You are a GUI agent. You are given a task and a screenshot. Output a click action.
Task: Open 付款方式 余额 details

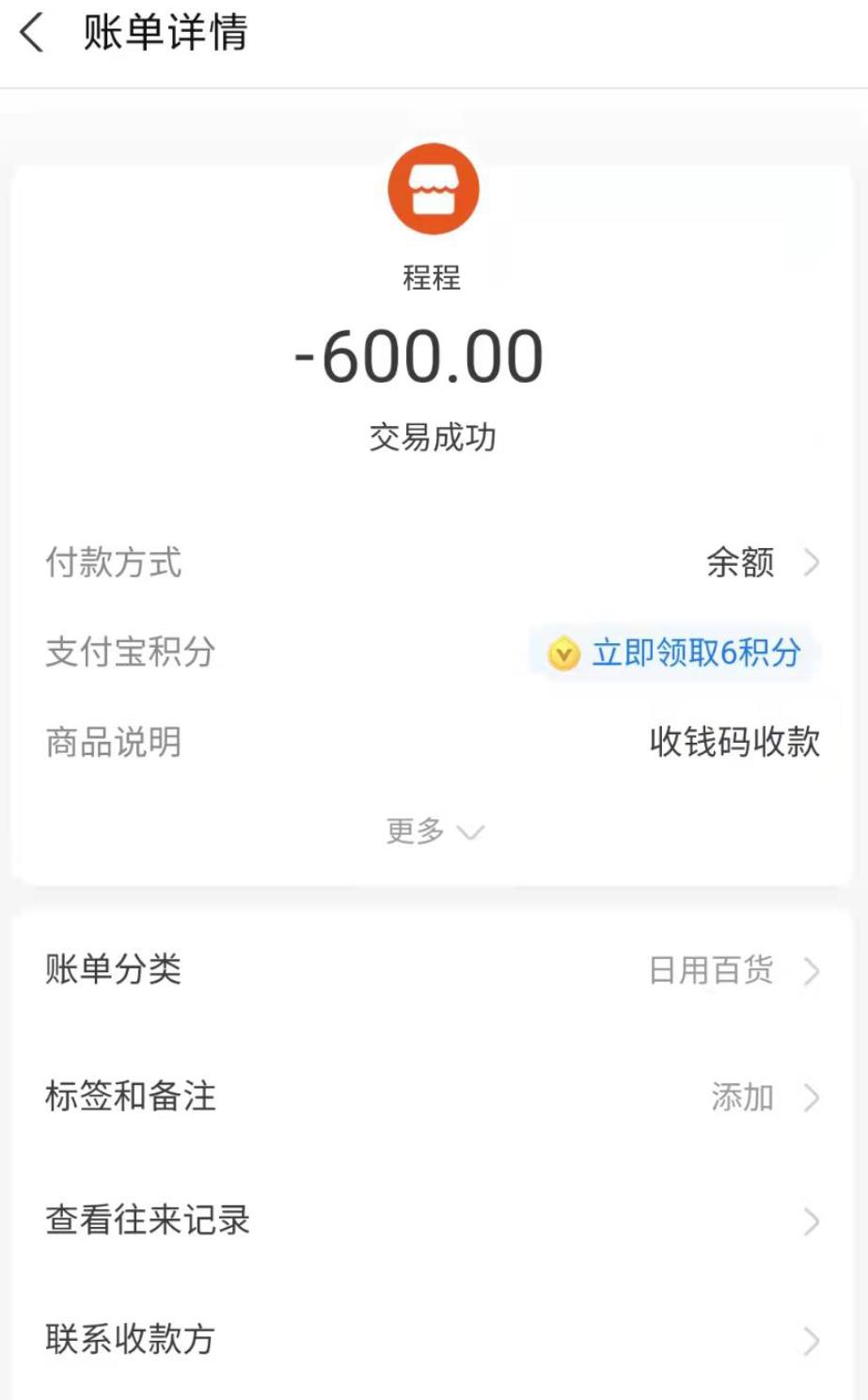click(x=760, y=563)
